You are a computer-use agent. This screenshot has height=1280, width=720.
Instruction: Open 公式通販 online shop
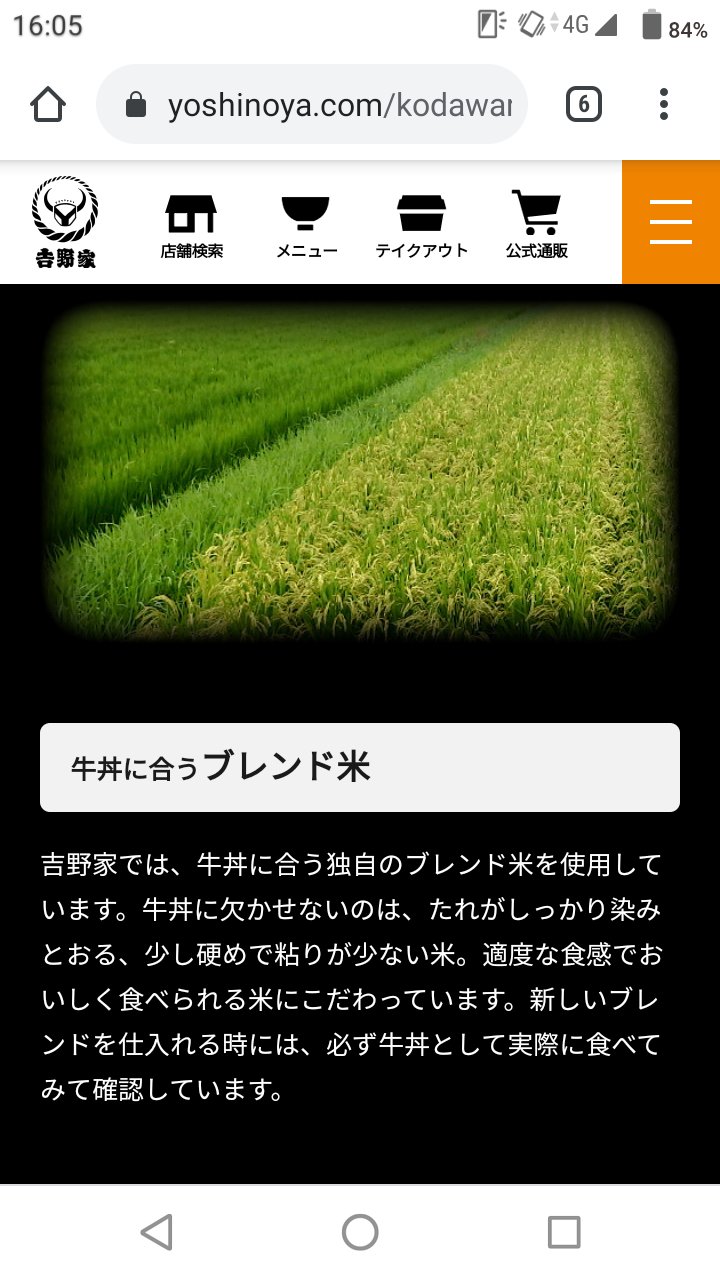(536, 224)
